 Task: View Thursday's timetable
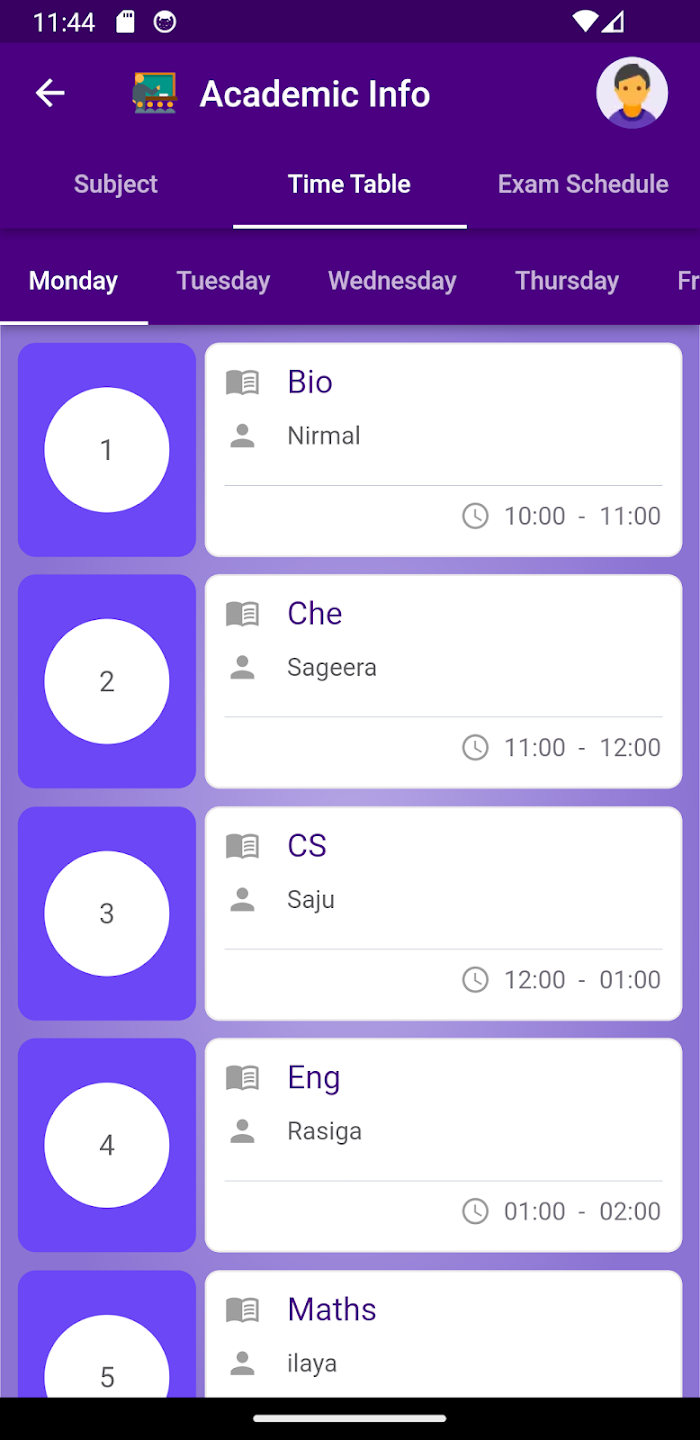click(567, 281)
